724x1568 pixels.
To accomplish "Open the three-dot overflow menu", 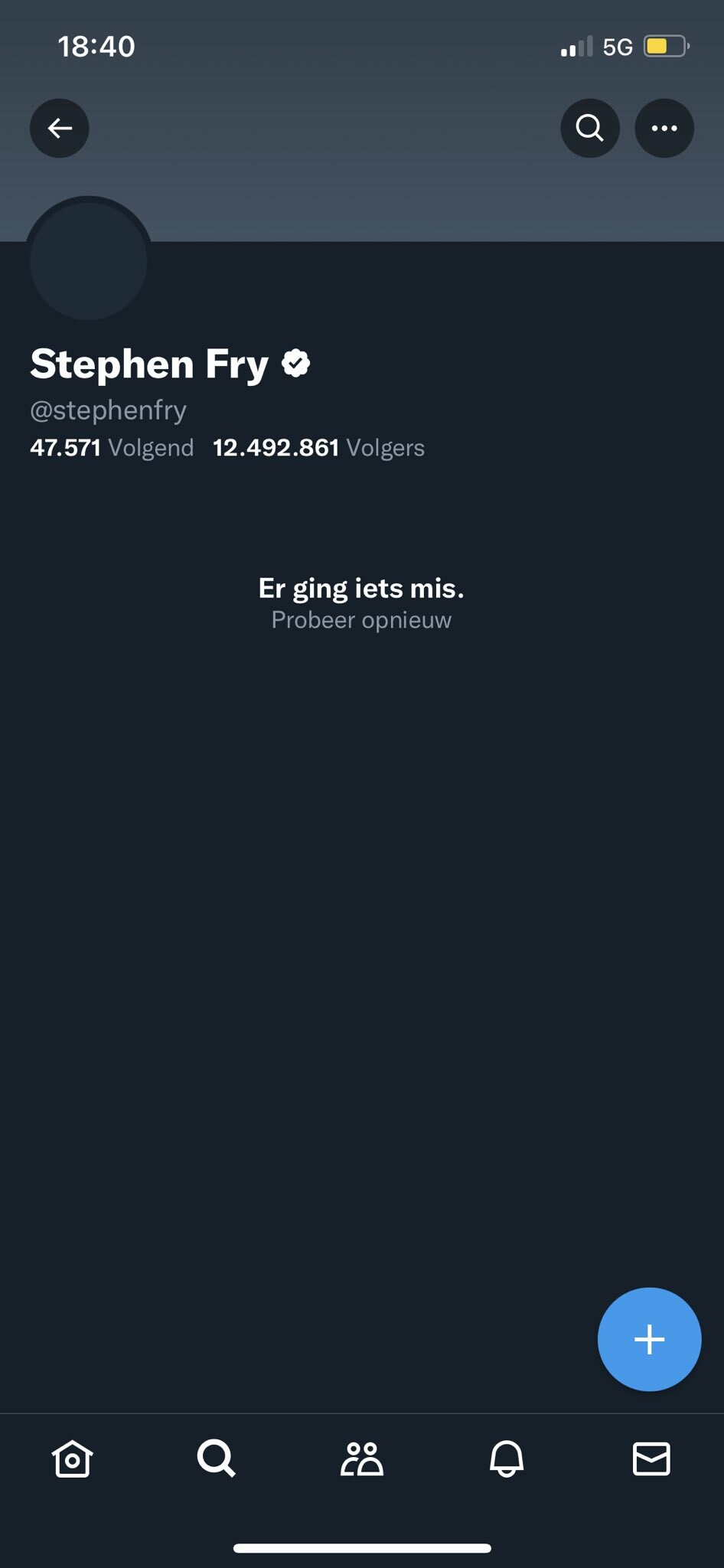I will coord(664,128).
